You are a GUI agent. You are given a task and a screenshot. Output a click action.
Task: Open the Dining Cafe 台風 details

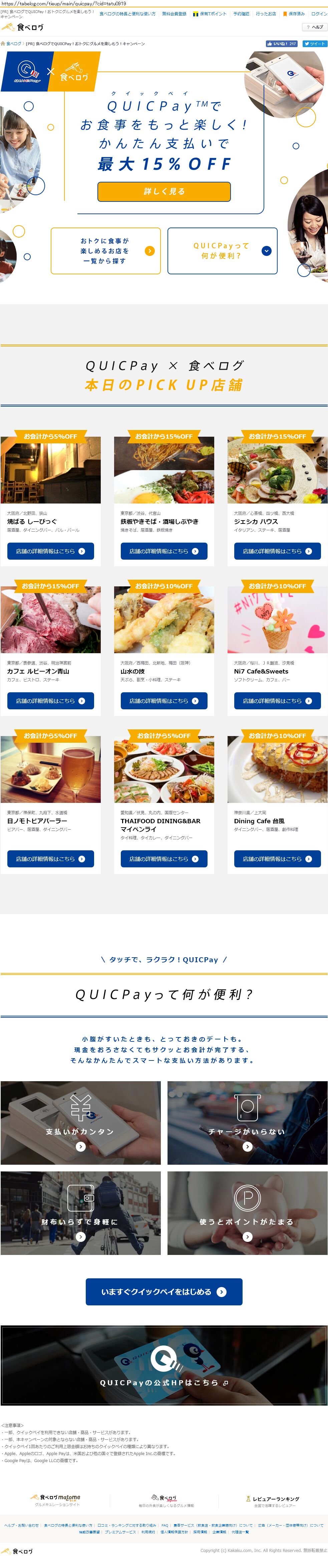pyautogui.click(x=277, y=858)
